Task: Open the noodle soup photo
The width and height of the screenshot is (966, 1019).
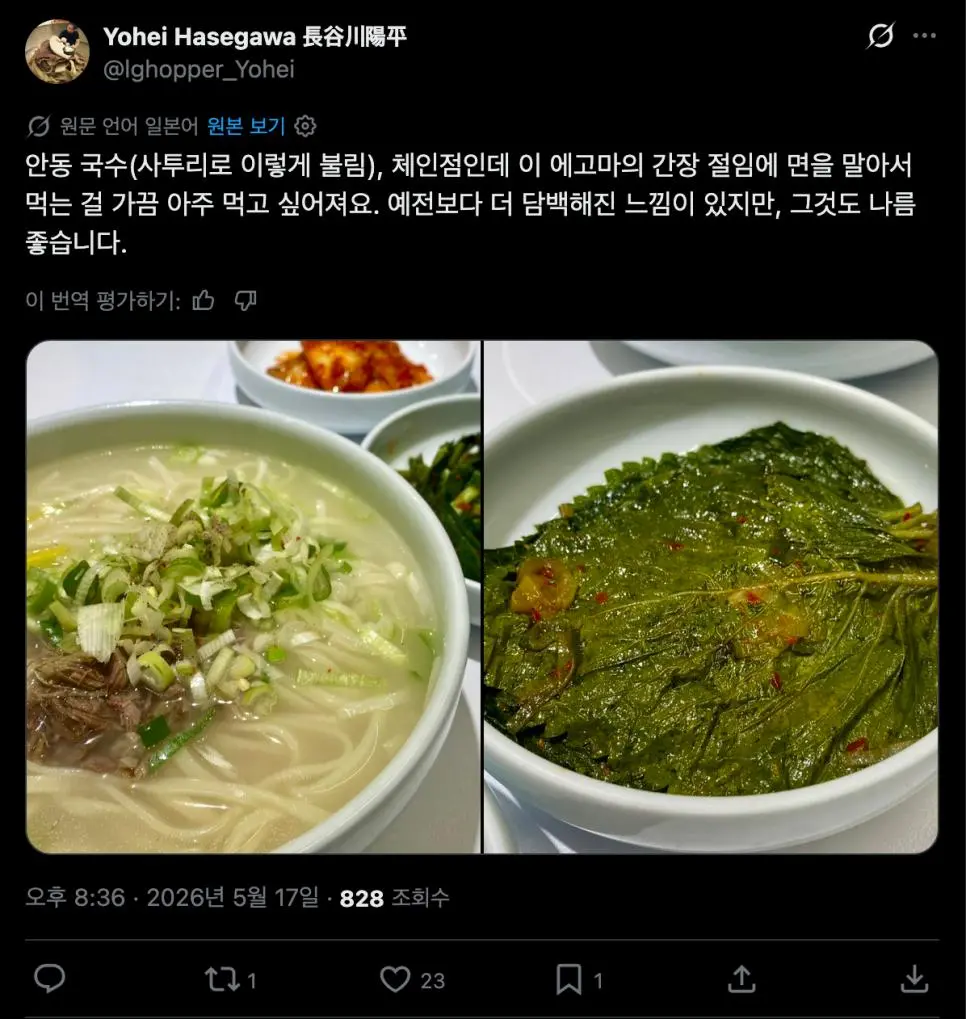Action: coord(254,597)
